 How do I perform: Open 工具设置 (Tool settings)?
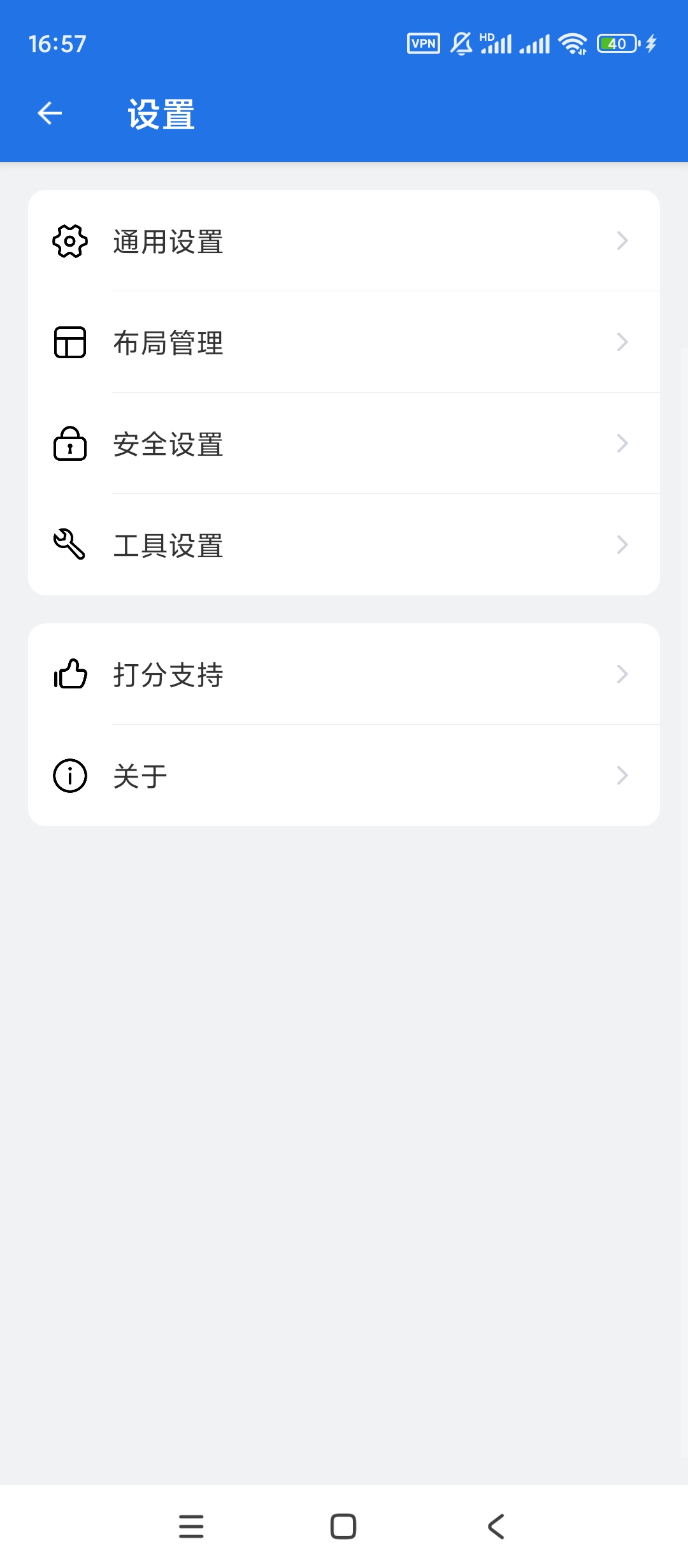(344, 545)
